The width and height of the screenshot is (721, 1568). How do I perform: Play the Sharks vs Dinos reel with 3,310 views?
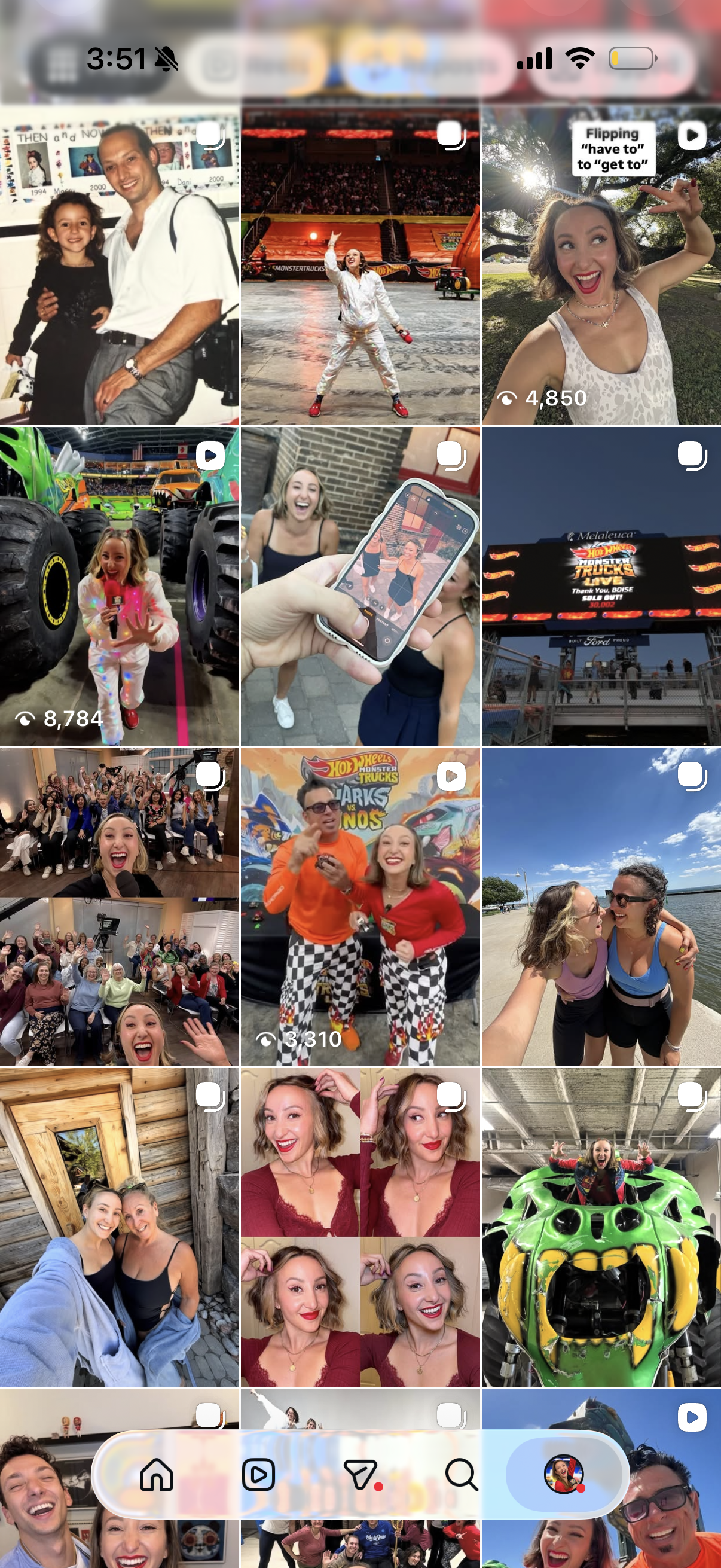point(360,907)
